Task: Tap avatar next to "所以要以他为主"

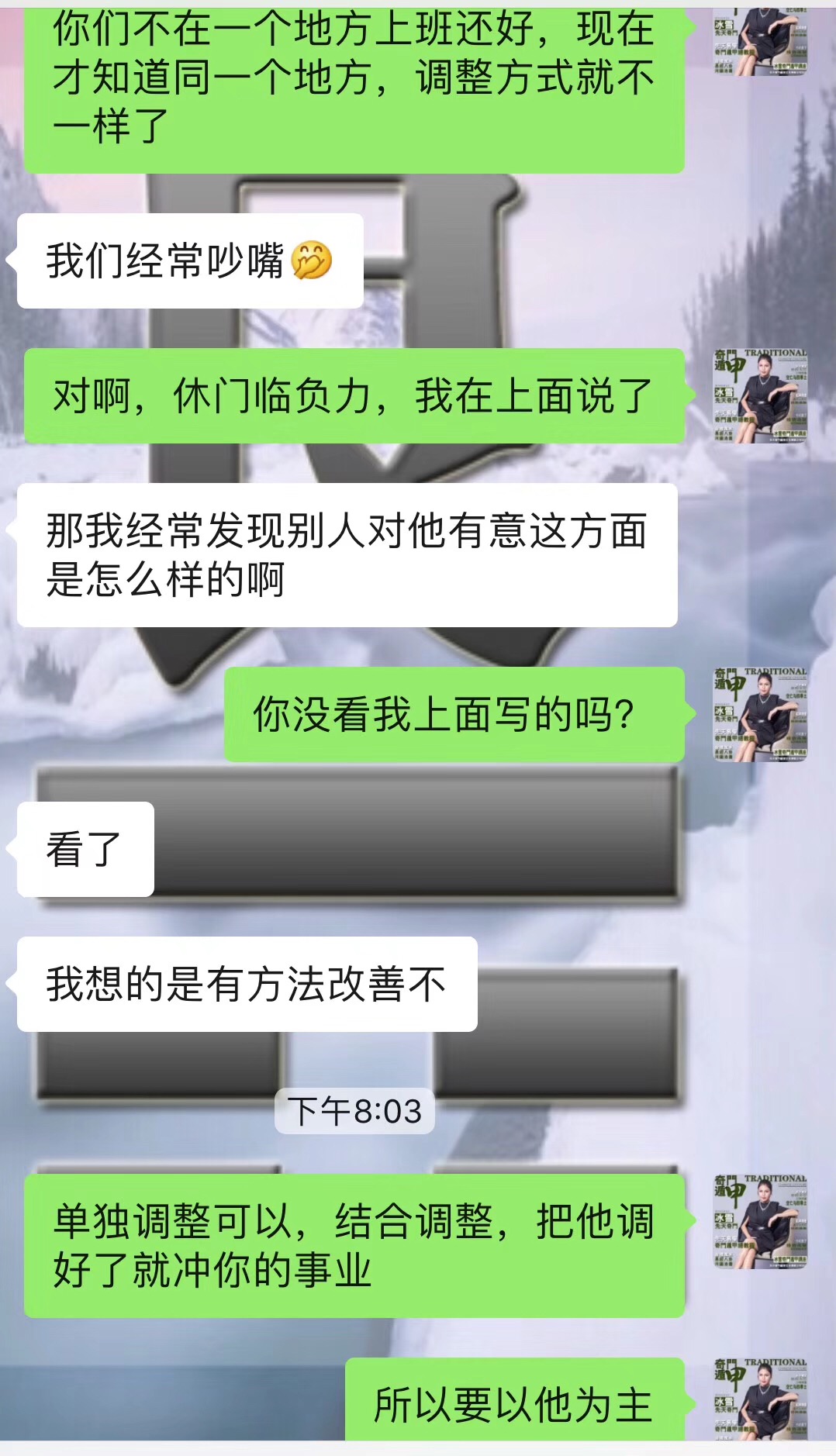Action: pos(760,1399)
